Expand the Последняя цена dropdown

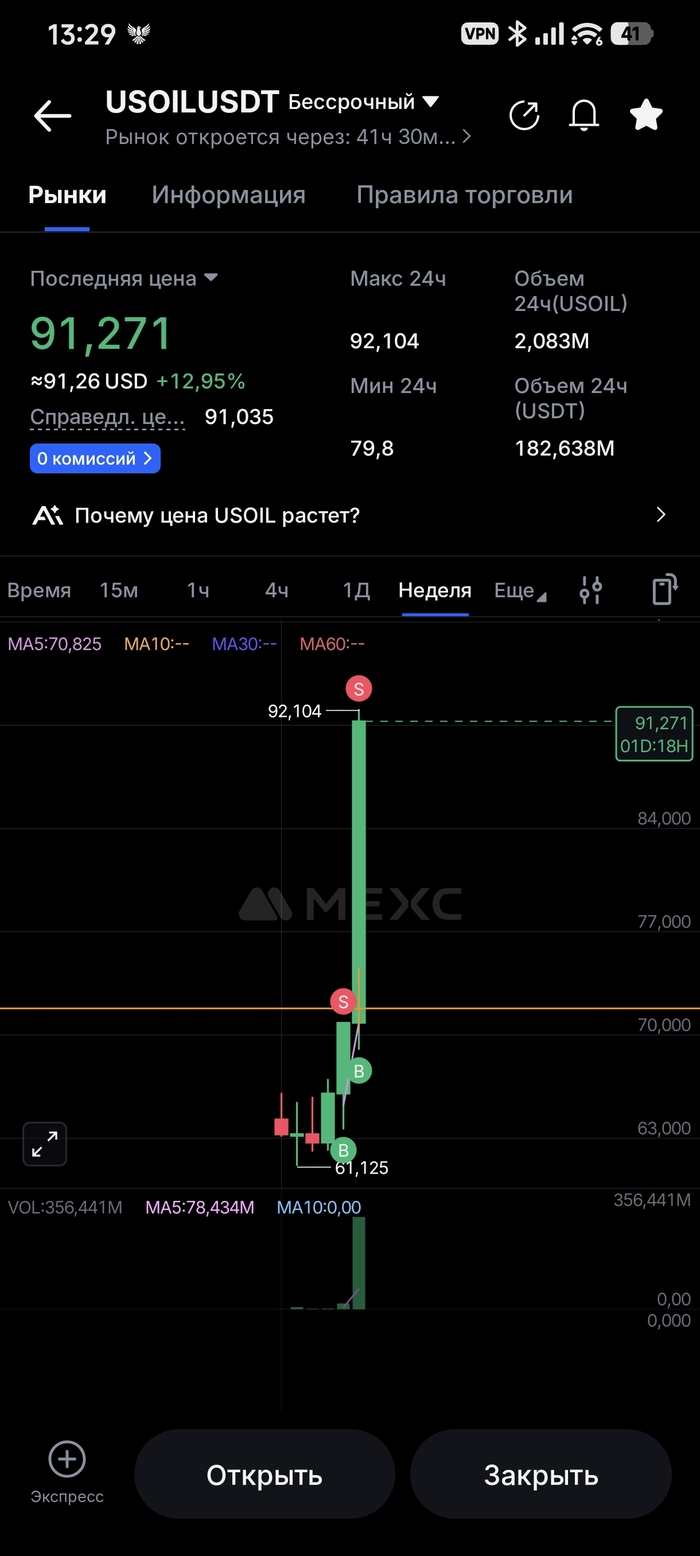coord(210,278)
